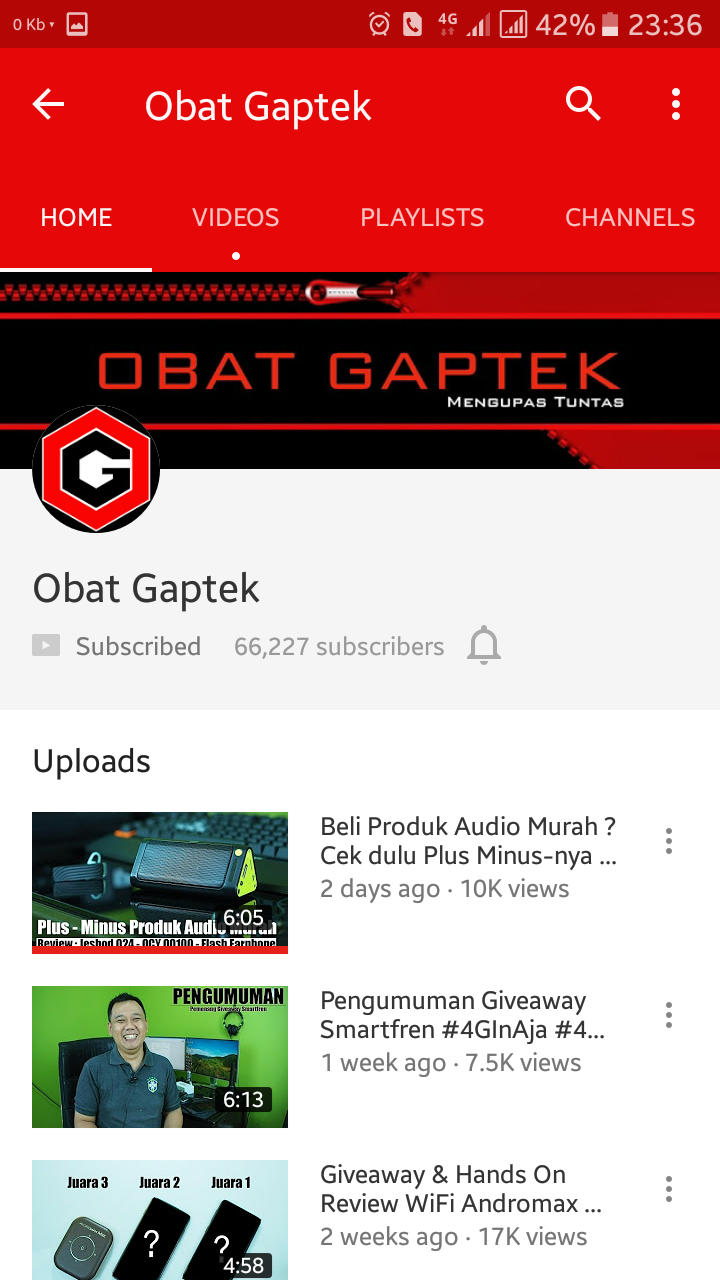This screenshot has width=720, height=1280.
Task: Tap the Subscribed button to unsubscribe
Action: click(117, 646)
